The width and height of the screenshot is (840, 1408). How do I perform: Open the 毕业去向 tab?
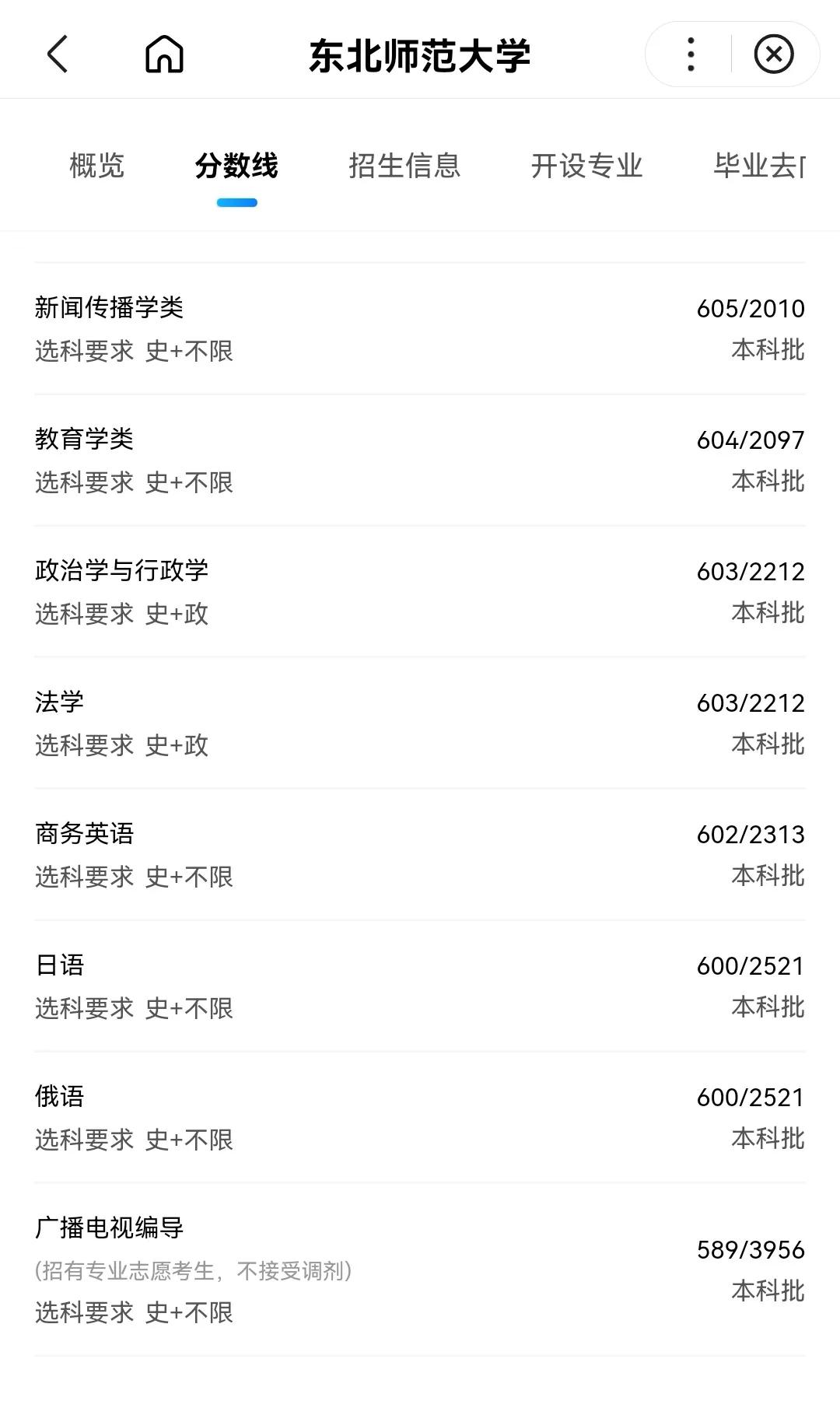tap(757, 166)
